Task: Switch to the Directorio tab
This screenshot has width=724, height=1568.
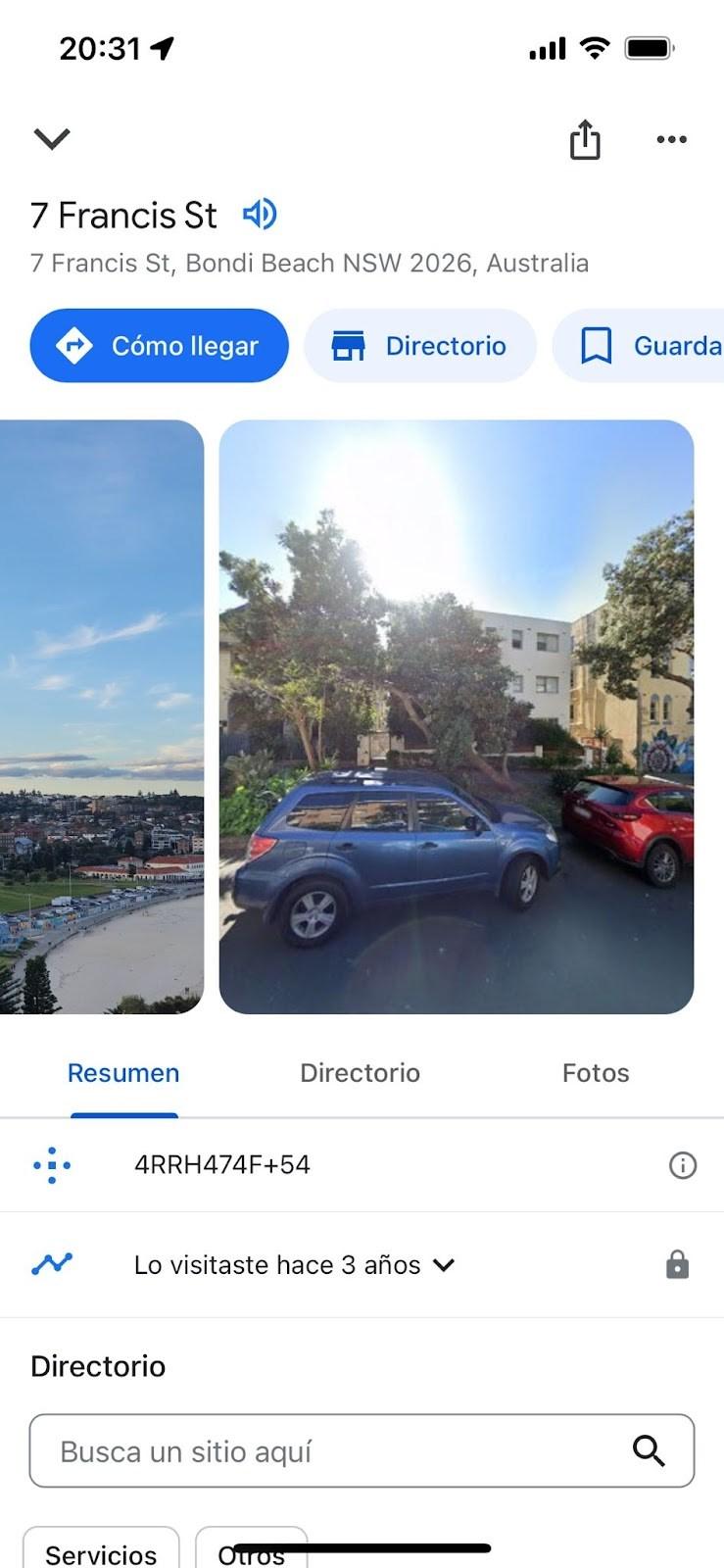Action: tap(360, 1073)
